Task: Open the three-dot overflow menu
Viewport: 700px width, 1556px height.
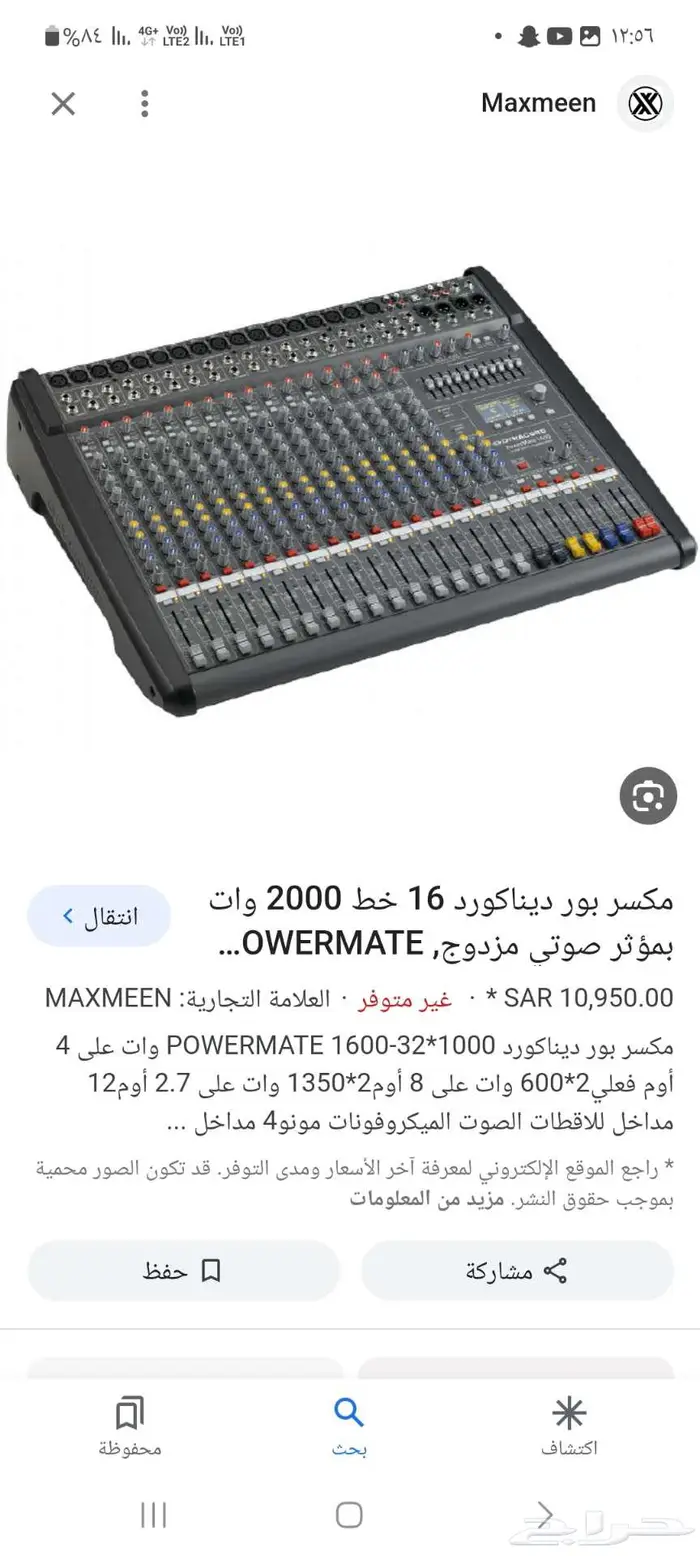Action: [145, 103]
